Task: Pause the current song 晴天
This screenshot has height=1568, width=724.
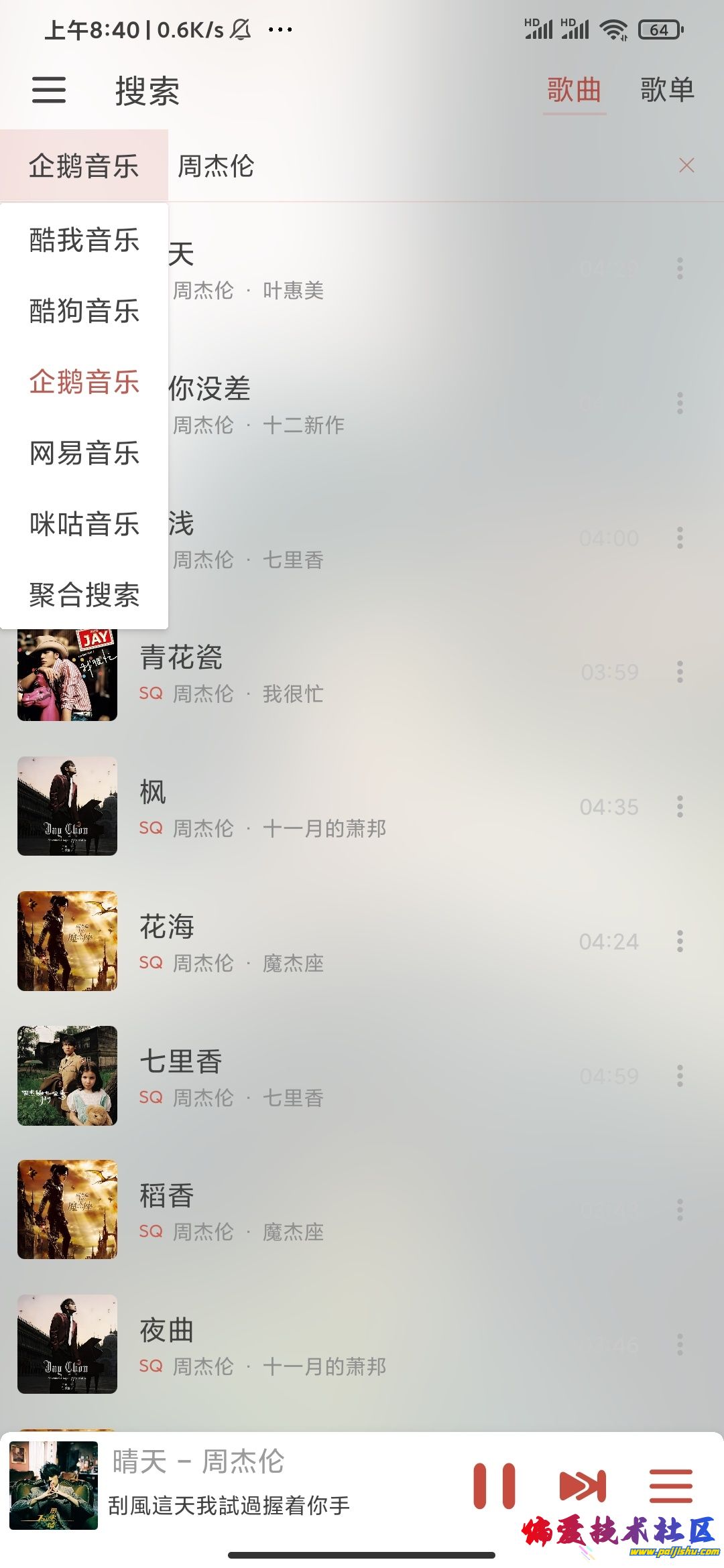Action: [x=494, y=1486]
